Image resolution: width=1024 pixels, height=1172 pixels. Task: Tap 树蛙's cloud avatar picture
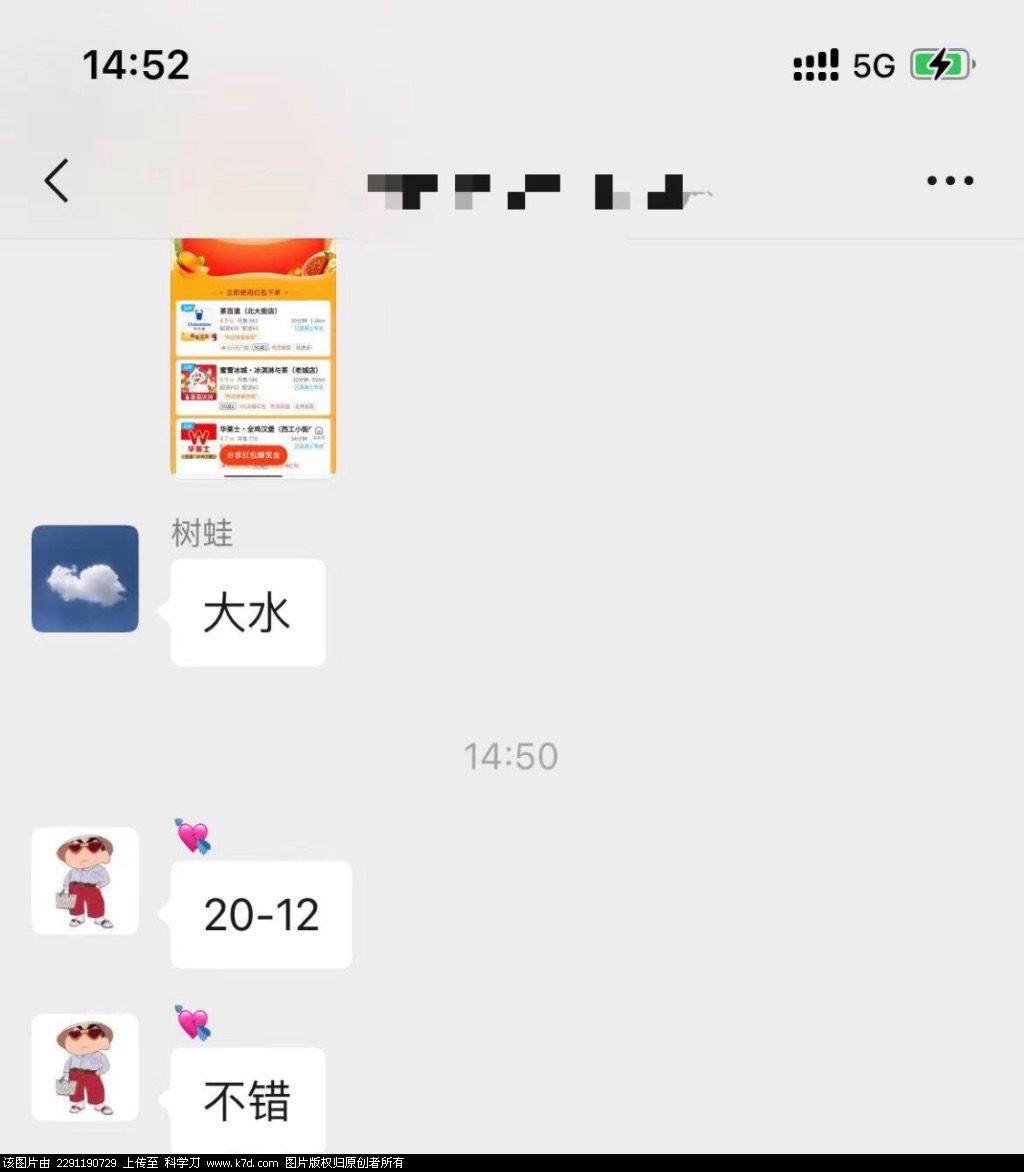coord(85,578)
